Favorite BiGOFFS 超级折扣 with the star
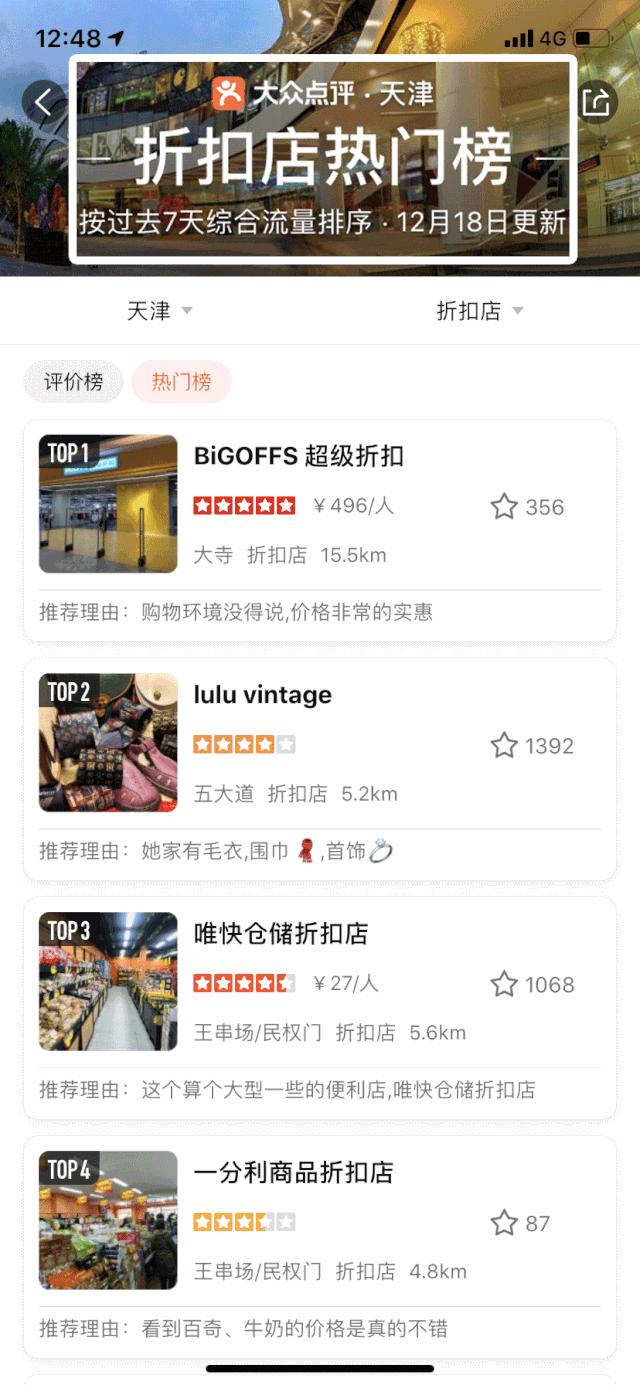Screen dimensions: 640x1385 pos(504,507)
